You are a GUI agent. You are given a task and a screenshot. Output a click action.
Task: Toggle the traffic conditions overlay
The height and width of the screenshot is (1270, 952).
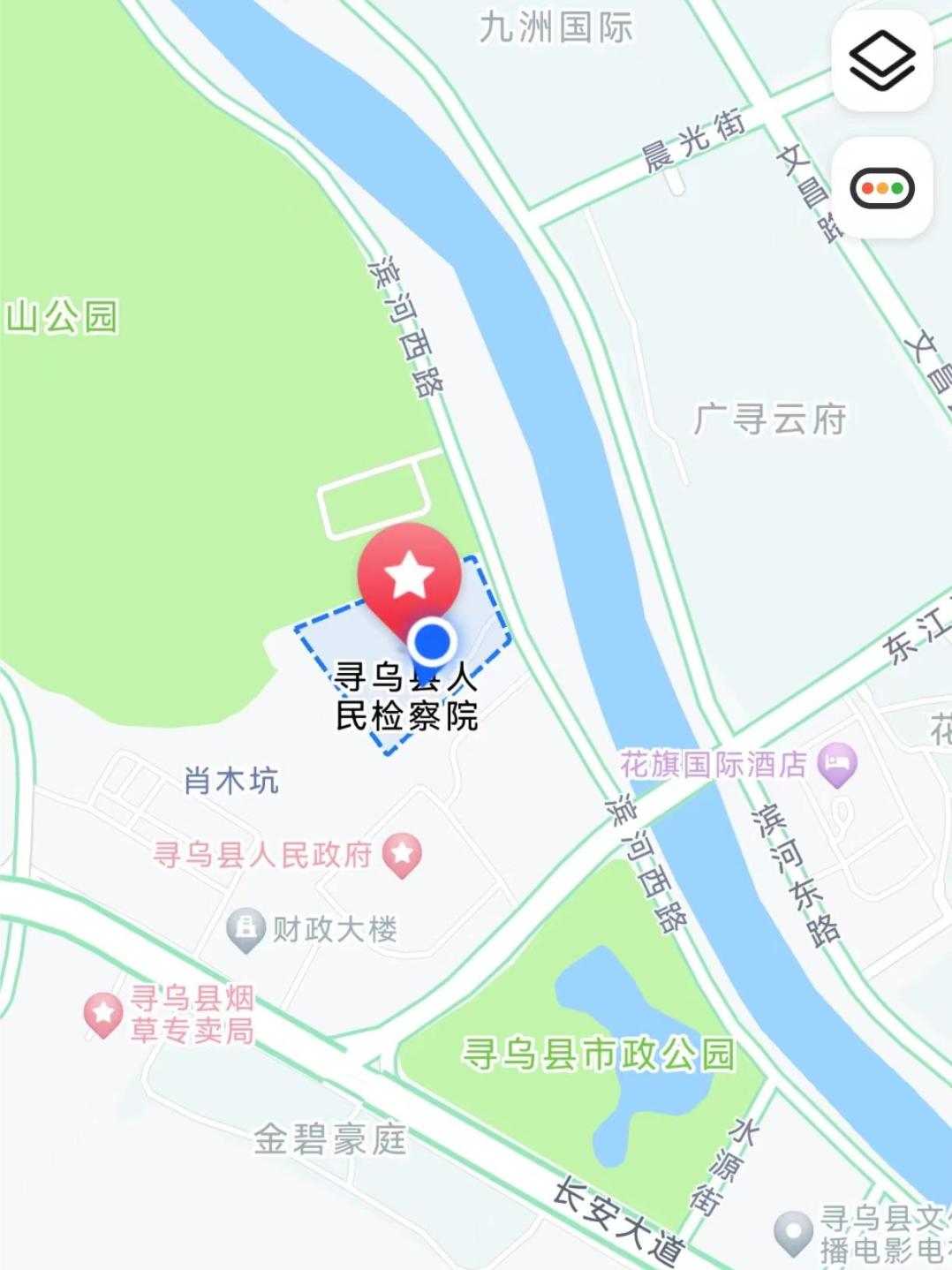coord(881,188)
